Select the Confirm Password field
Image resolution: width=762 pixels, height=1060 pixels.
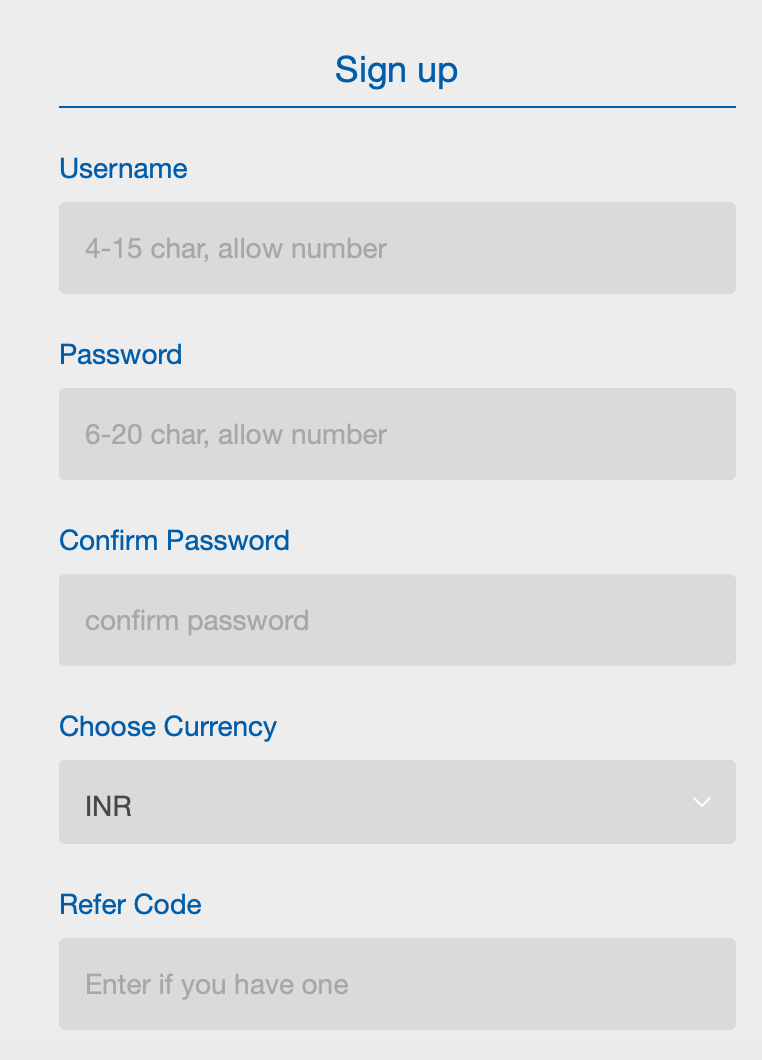click(x=397, y=620)
